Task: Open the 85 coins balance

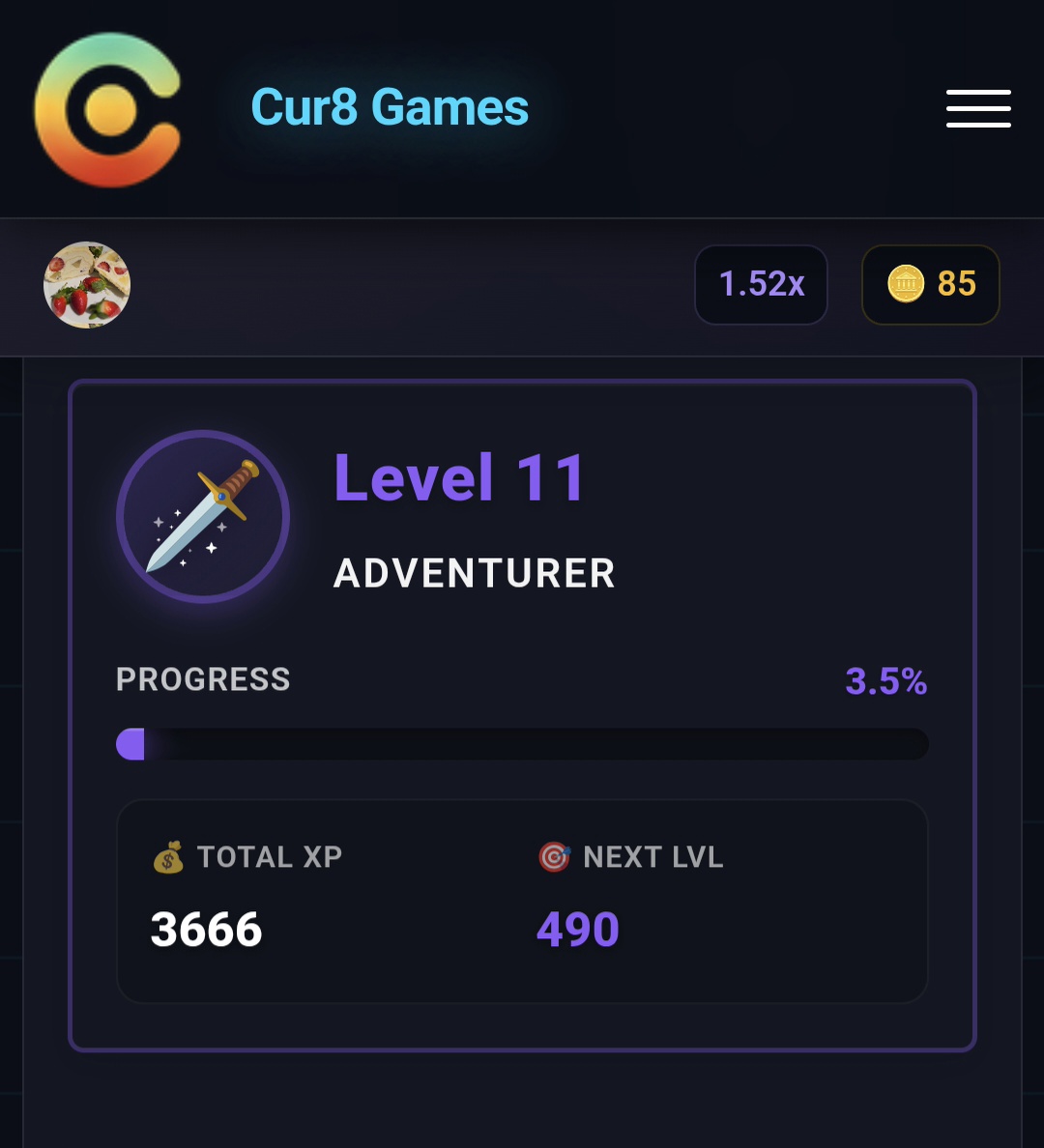Action: [x=930, y=284]
